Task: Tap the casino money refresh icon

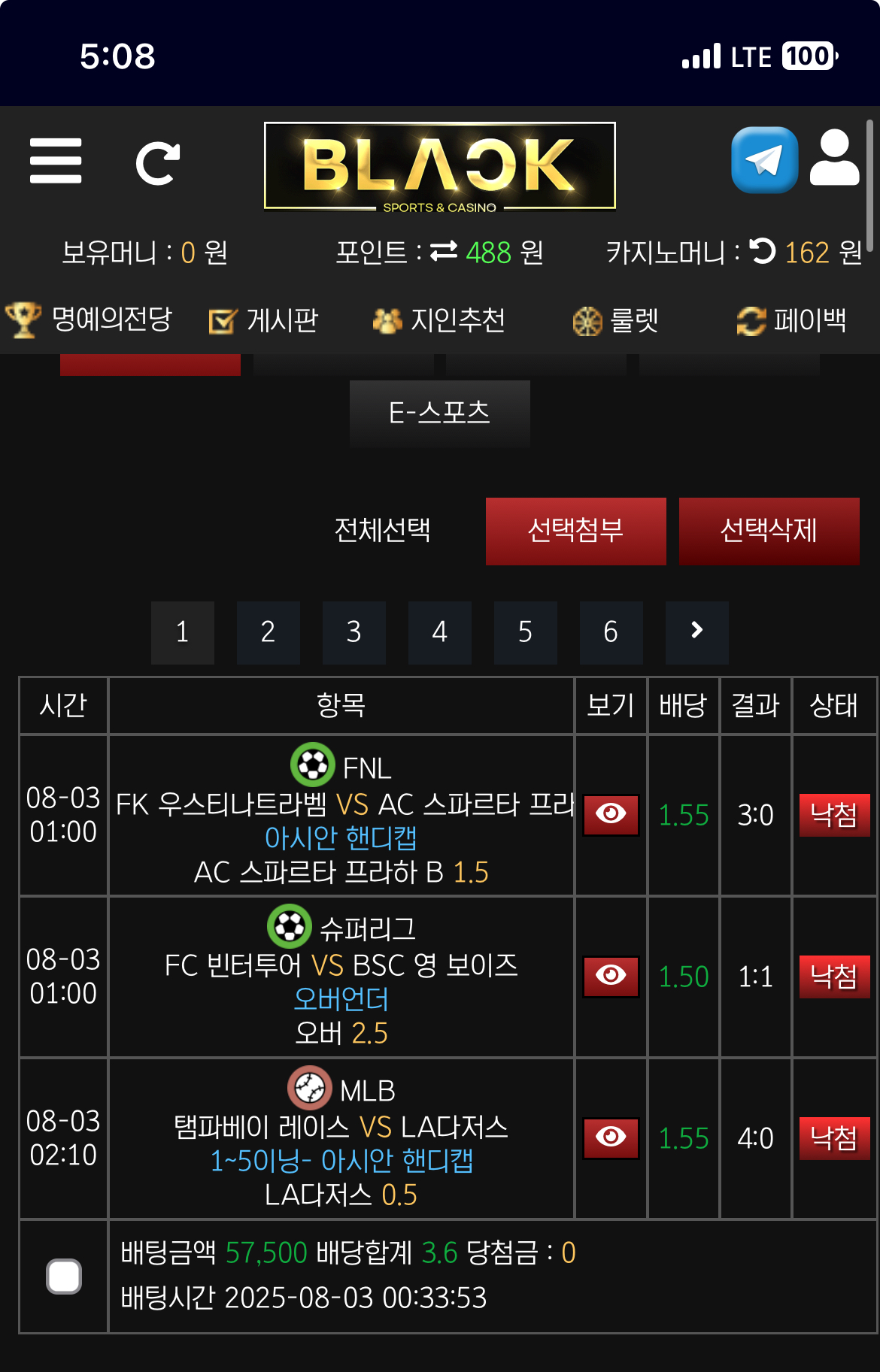Action: click(x=763, y=251)
